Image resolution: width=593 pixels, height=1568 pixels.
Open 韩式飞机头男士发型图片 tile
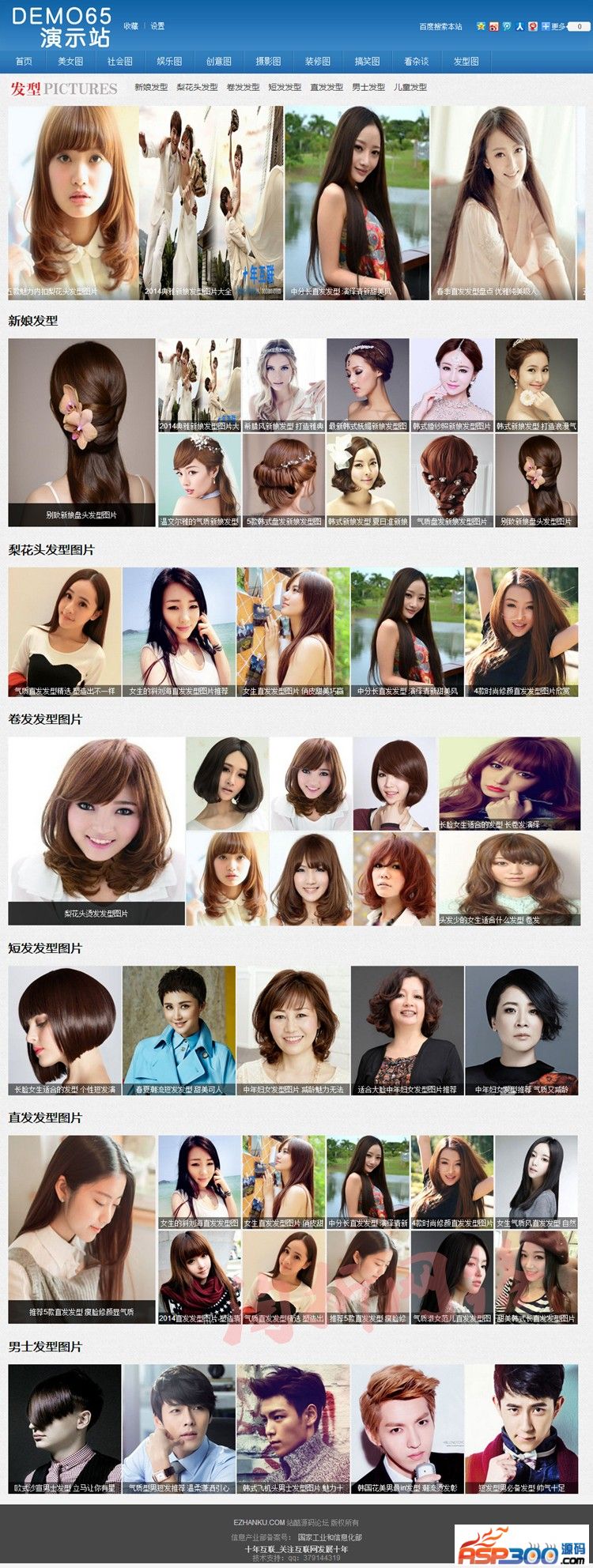[293, 1428]
